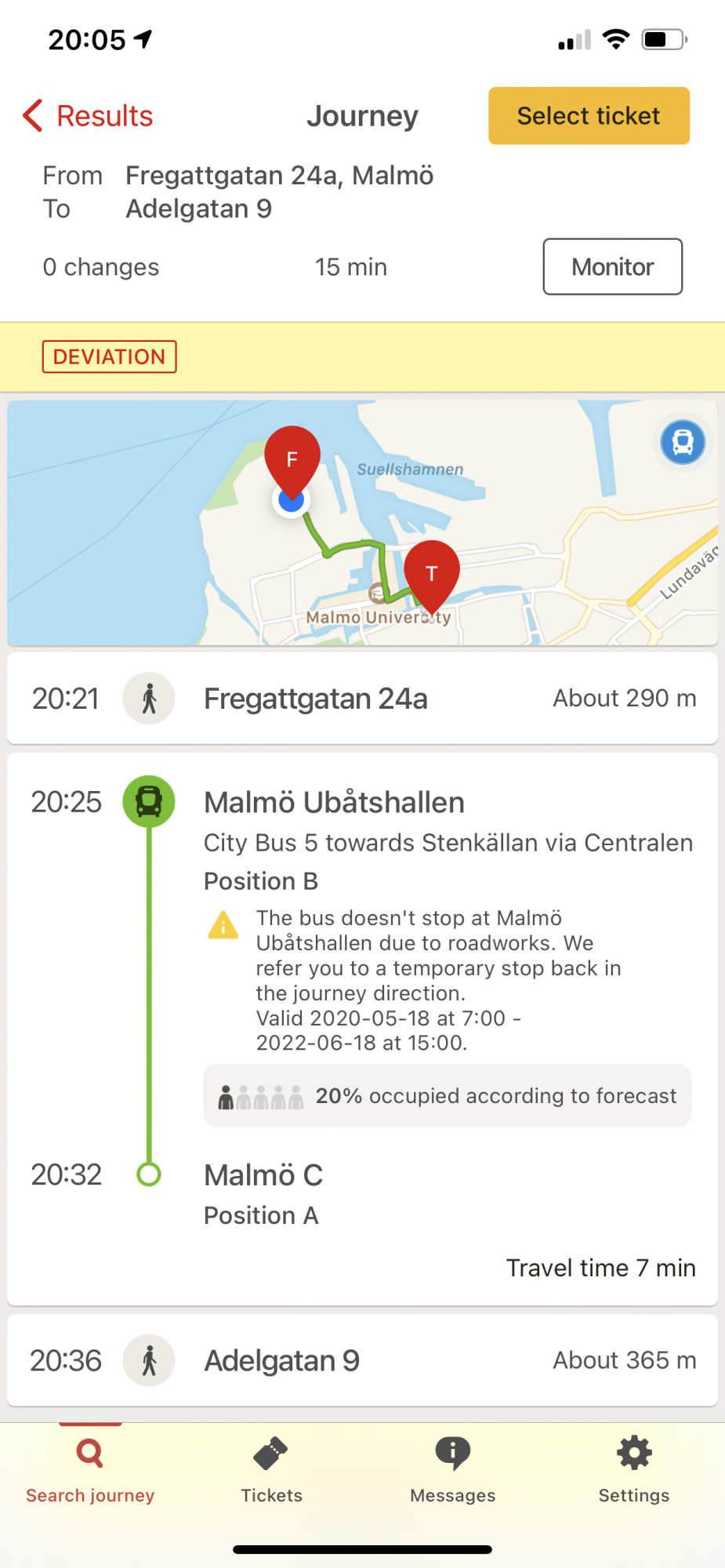This screenshot has width=725, height=1568.
Task: Tap the Select ticket button
Action: point(588,116)
